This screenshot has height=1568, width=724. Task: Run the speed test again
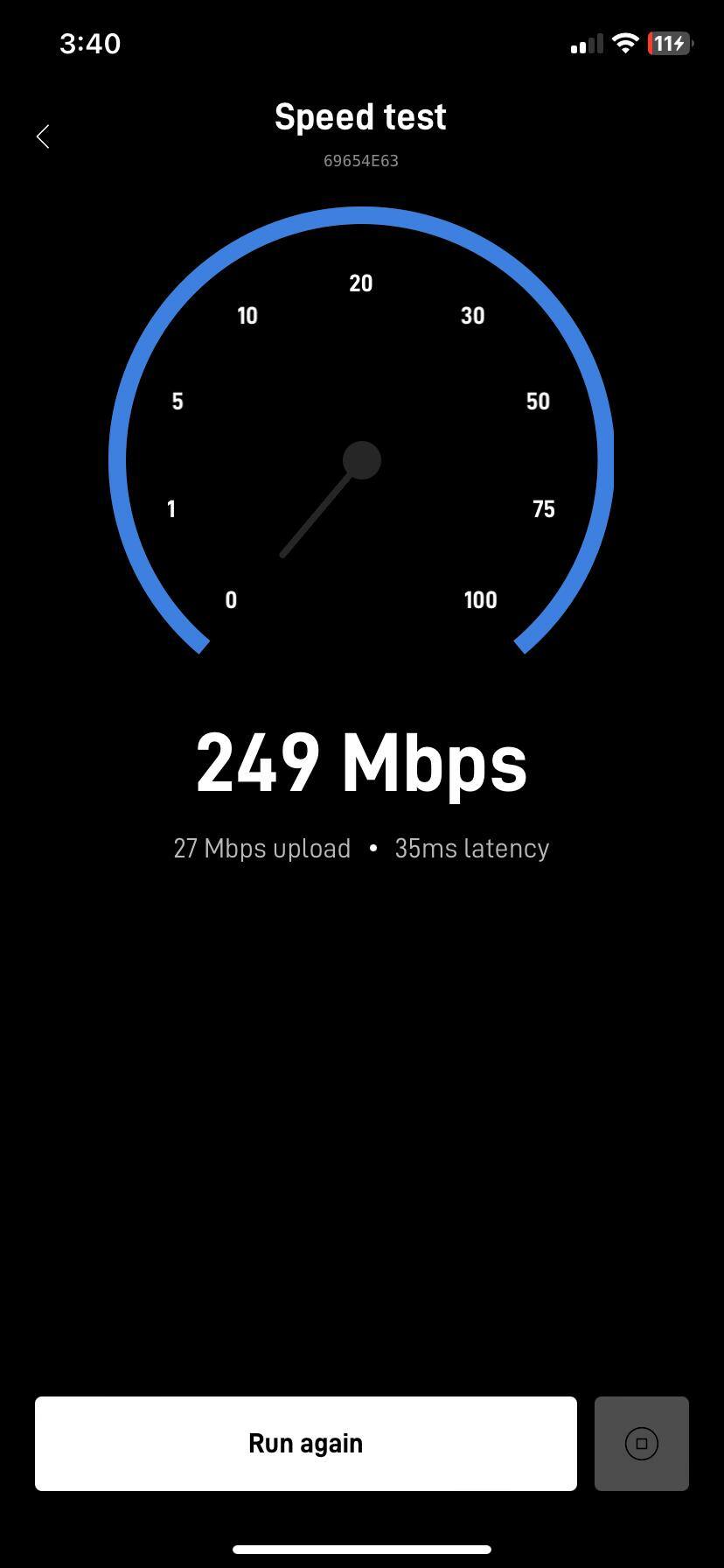(305, 1443)
